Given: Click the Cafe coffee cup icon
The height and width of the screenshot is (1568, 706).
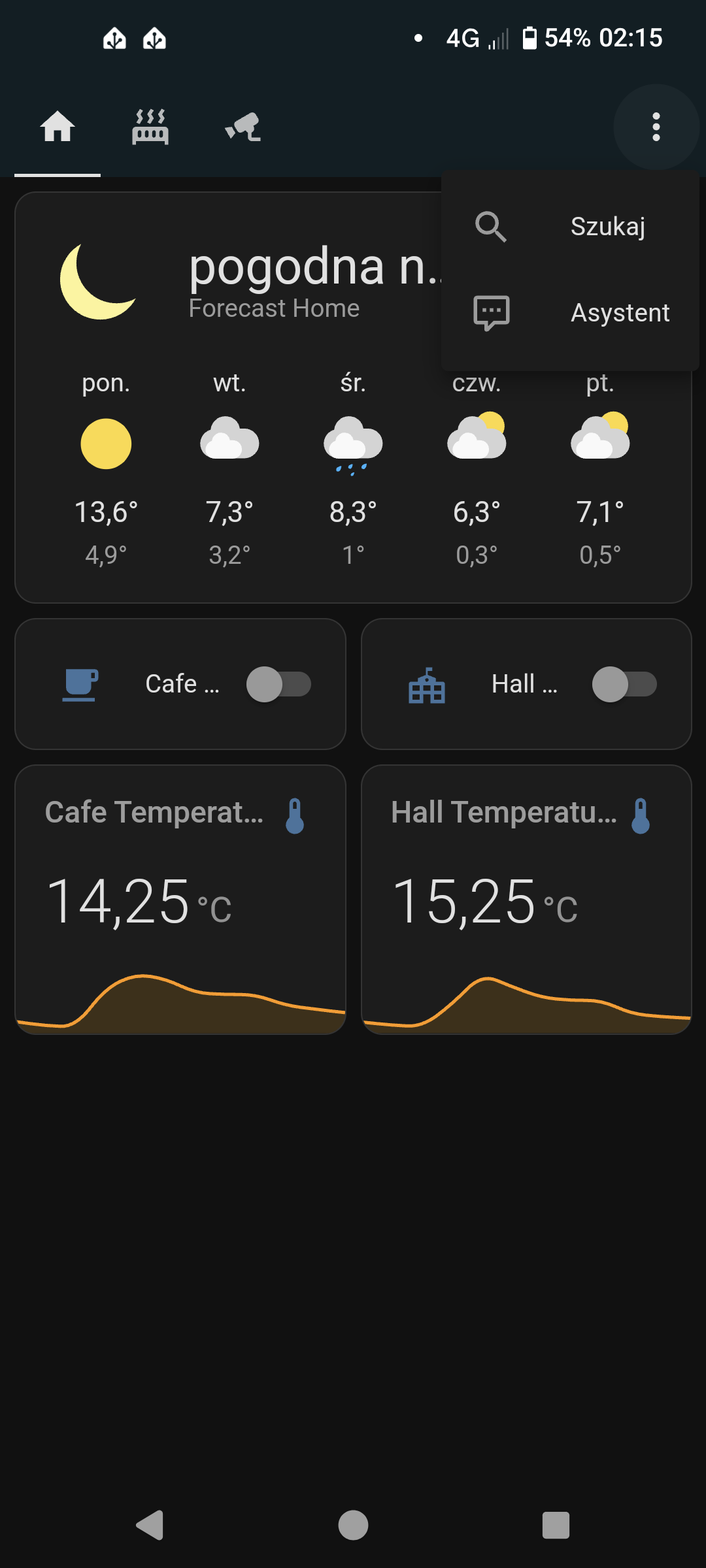Looking at the screenshot, I should [80, 684].
